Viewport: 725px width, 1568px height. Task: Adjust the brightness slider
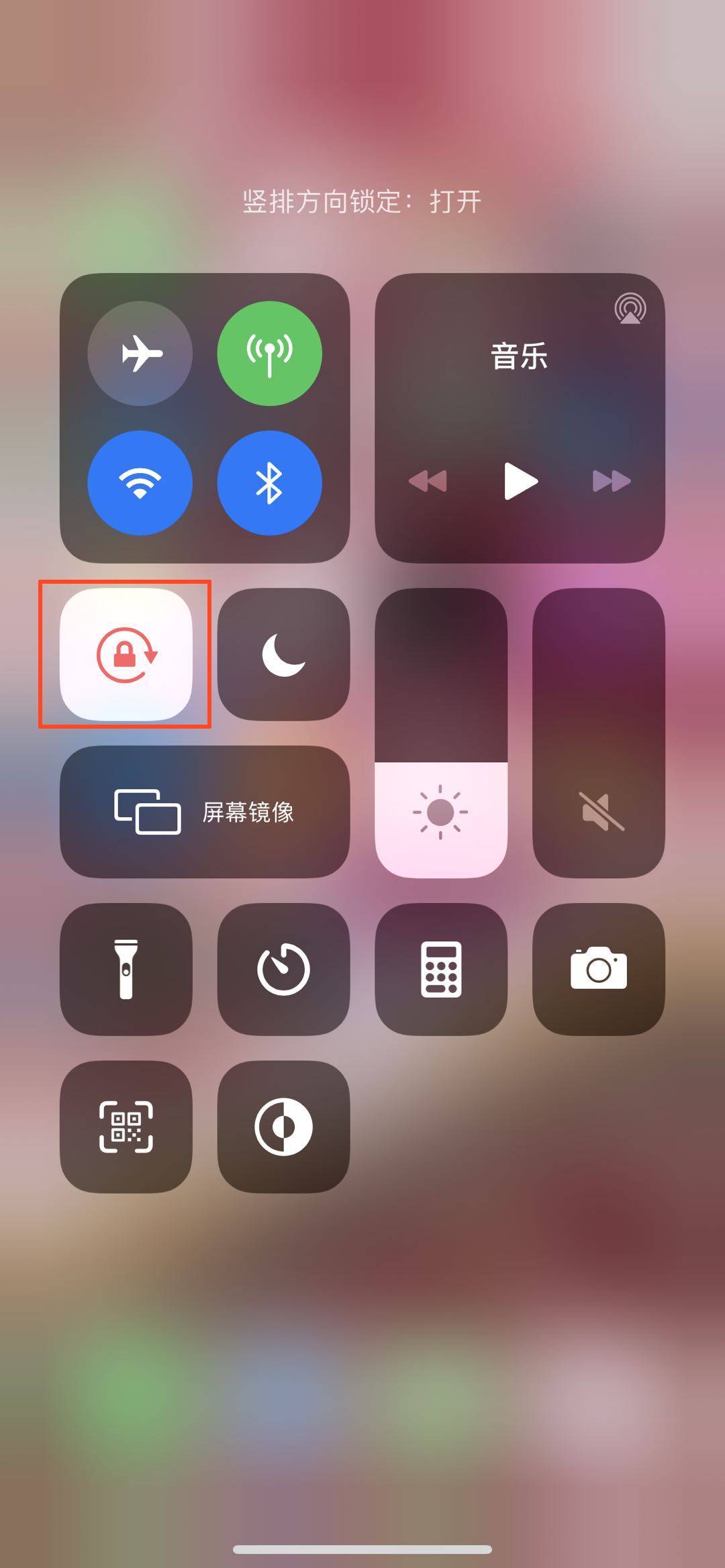coord(441,733)
